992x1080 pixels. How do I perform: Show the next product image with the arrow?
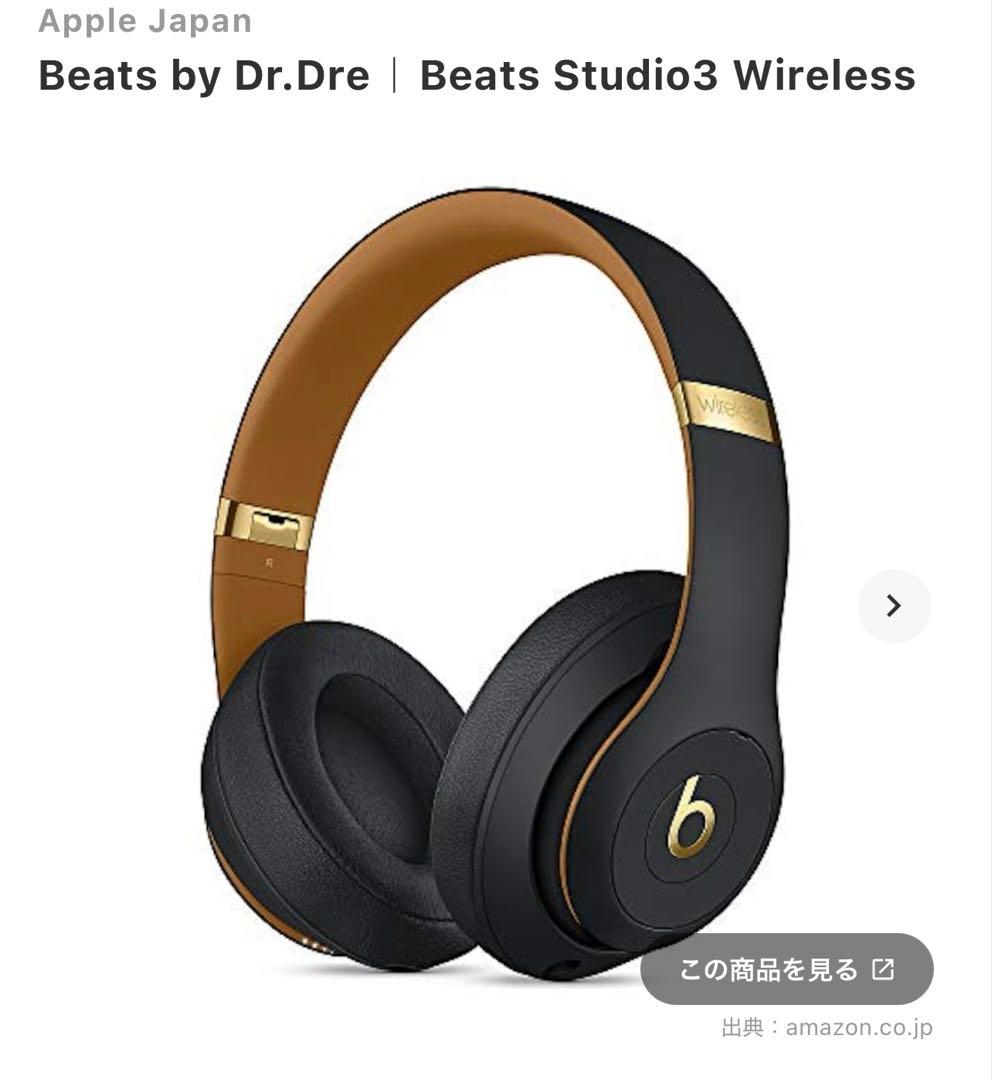[x=894, y=605]
